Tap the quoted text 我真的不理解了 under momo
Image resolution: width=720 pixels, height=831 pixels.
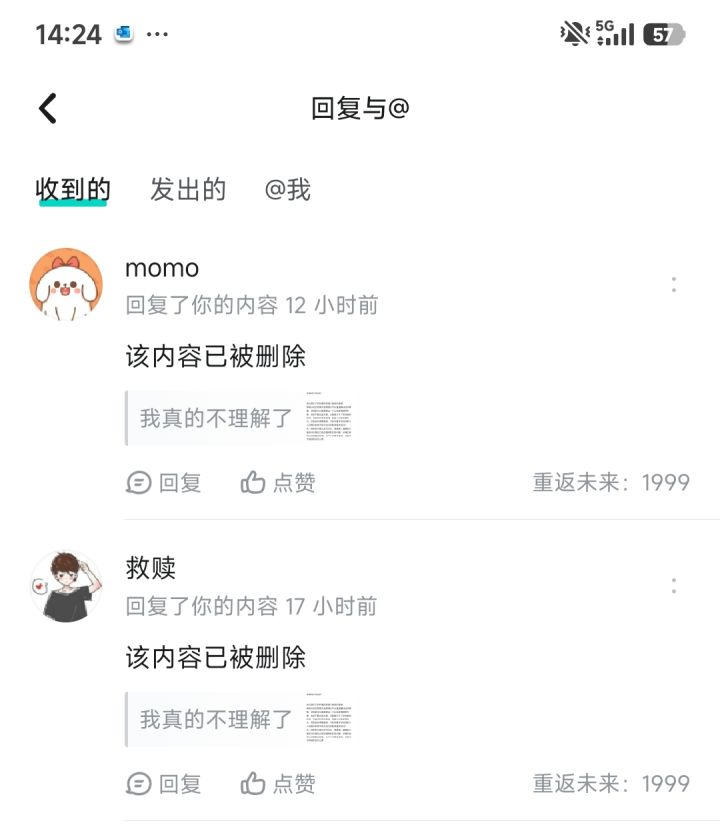214,418
